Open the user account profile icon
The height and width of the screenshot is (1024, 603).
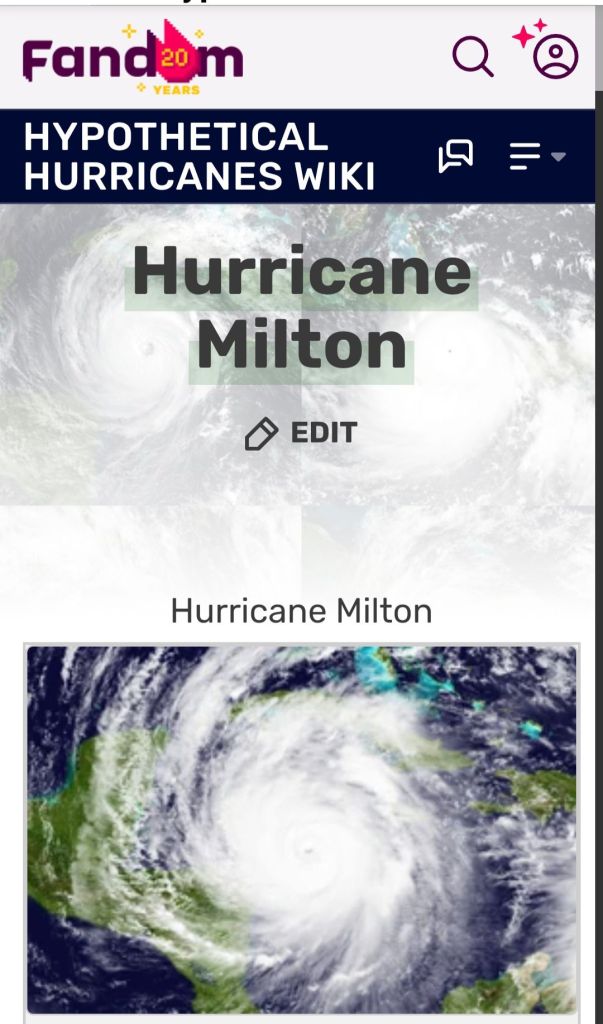click(555, 56)
